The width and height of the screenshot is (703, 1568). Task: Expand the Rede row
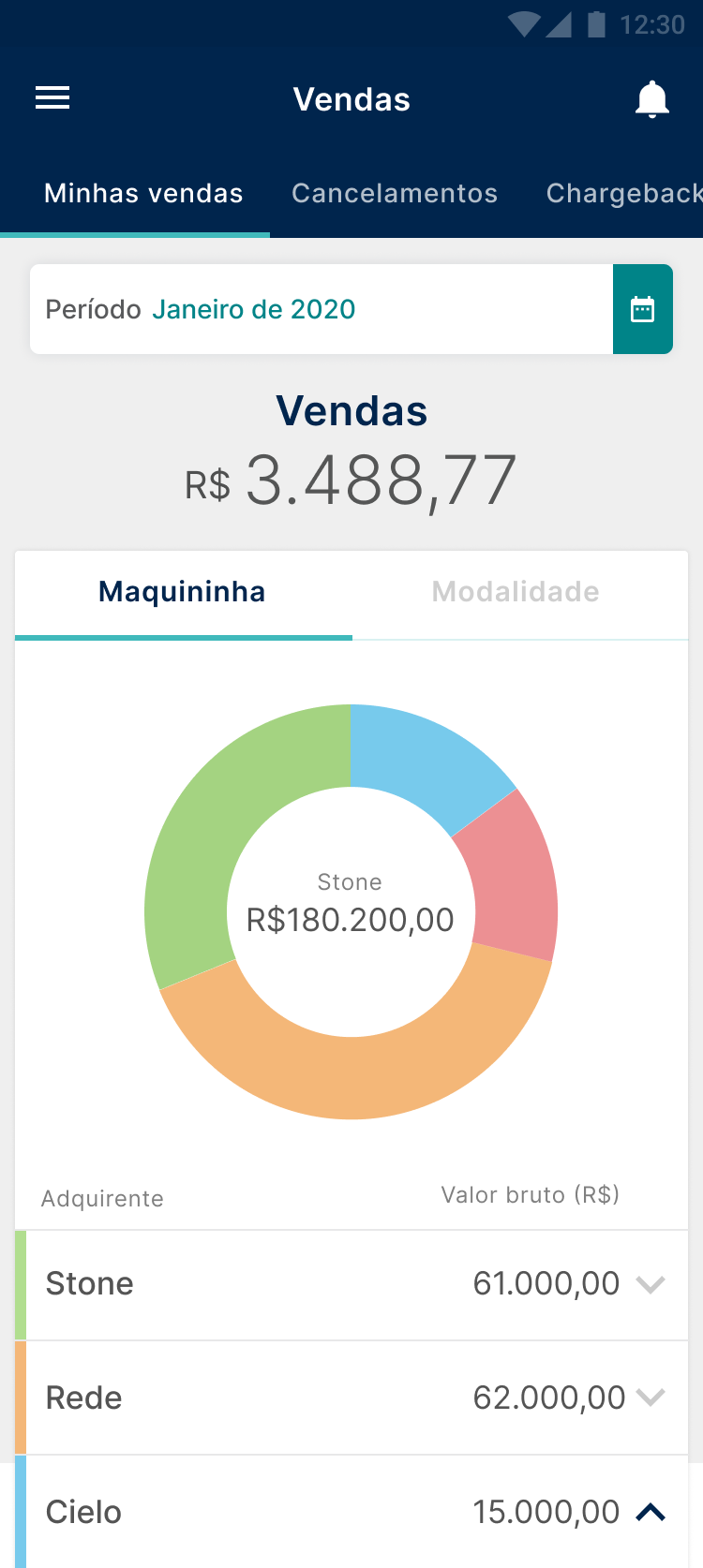pos(651,1398)
